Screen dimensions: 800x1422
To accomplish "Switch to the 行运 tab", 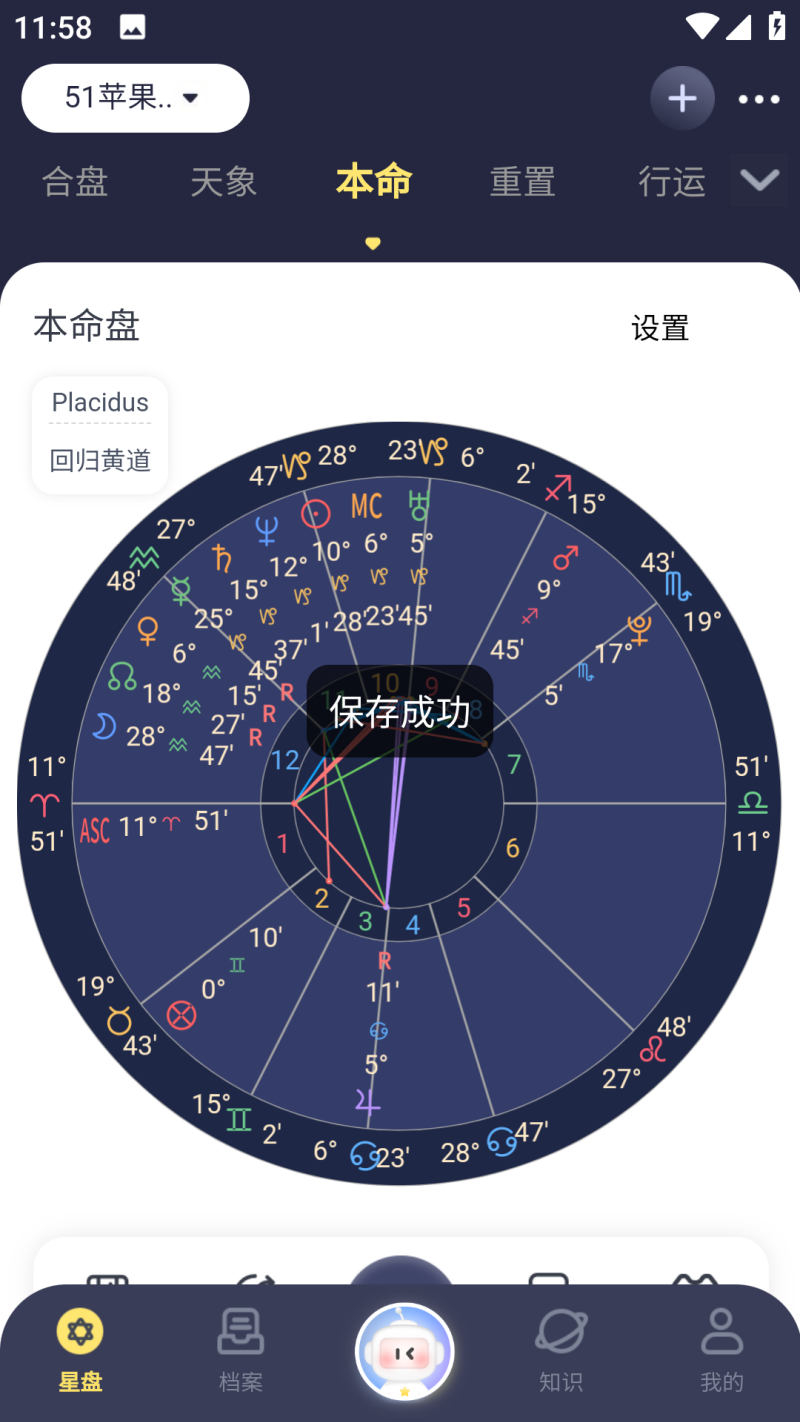I will (x=672, y=182).
